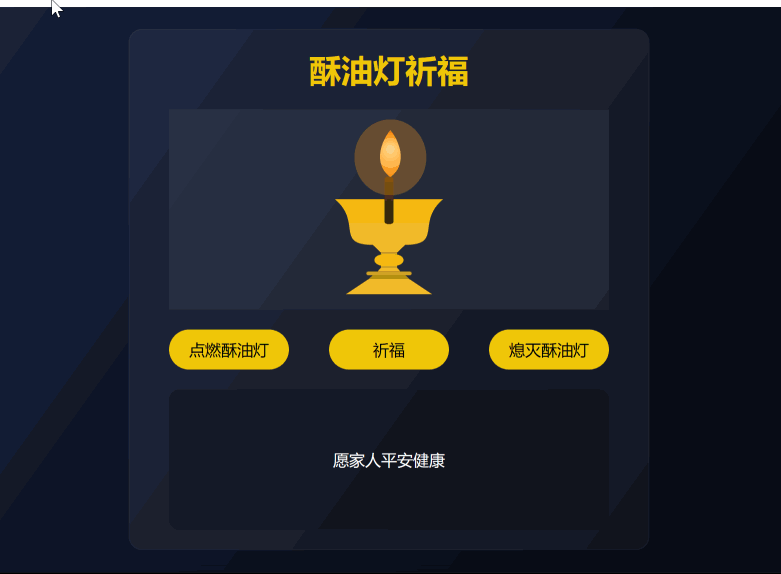The width and height of the screenshot is (781, 574).
Task: Tap the 点燃酥油灯 button
Action: (x=229, y=350)
